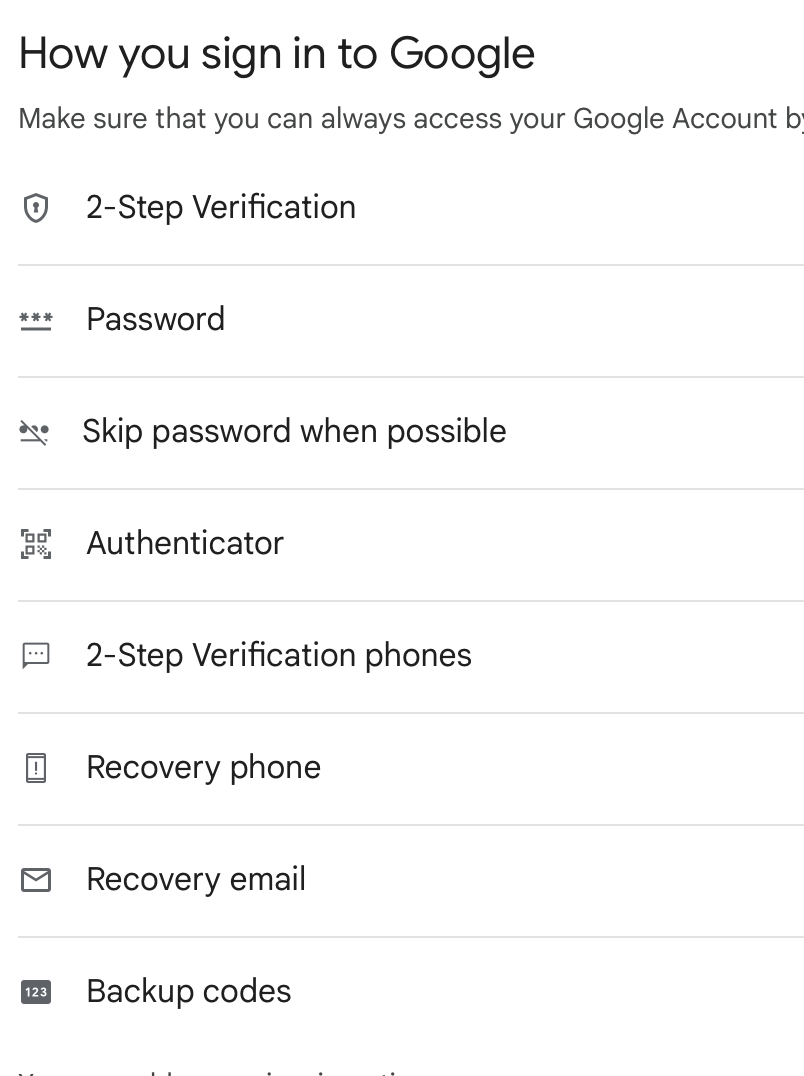Click the Recovery email envelope icon
Screen dimensions: 804x1076
pyautogui.click(x=36, y=879)
